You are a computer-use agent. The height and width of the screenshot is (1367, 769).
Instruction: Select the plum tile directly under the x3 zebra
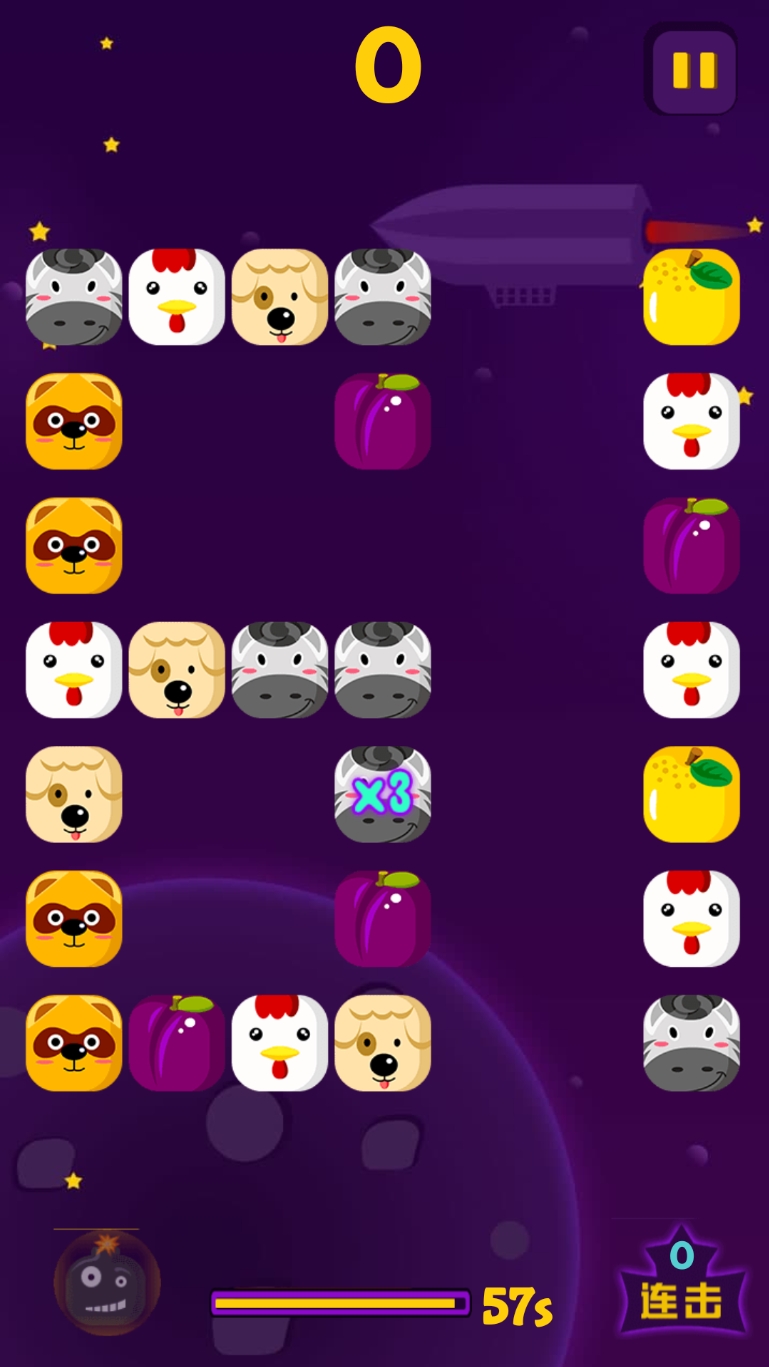point(382,918)
